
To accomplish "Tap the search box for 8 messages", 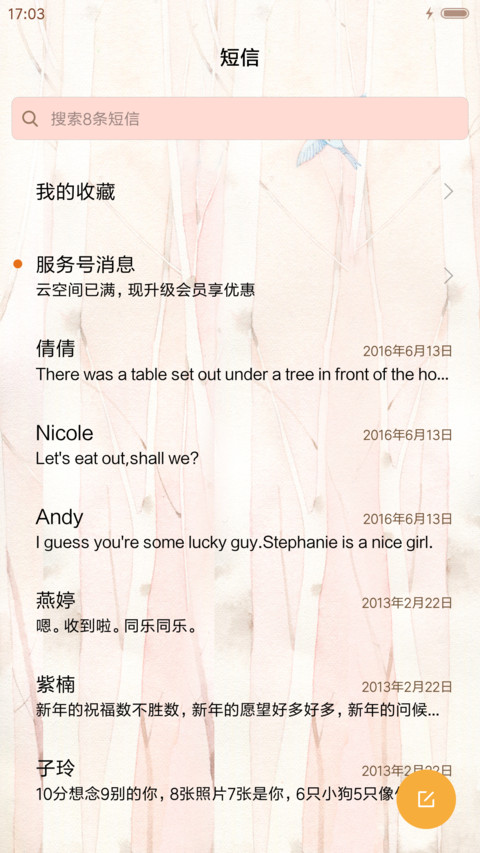I will [x=240, y=119].
